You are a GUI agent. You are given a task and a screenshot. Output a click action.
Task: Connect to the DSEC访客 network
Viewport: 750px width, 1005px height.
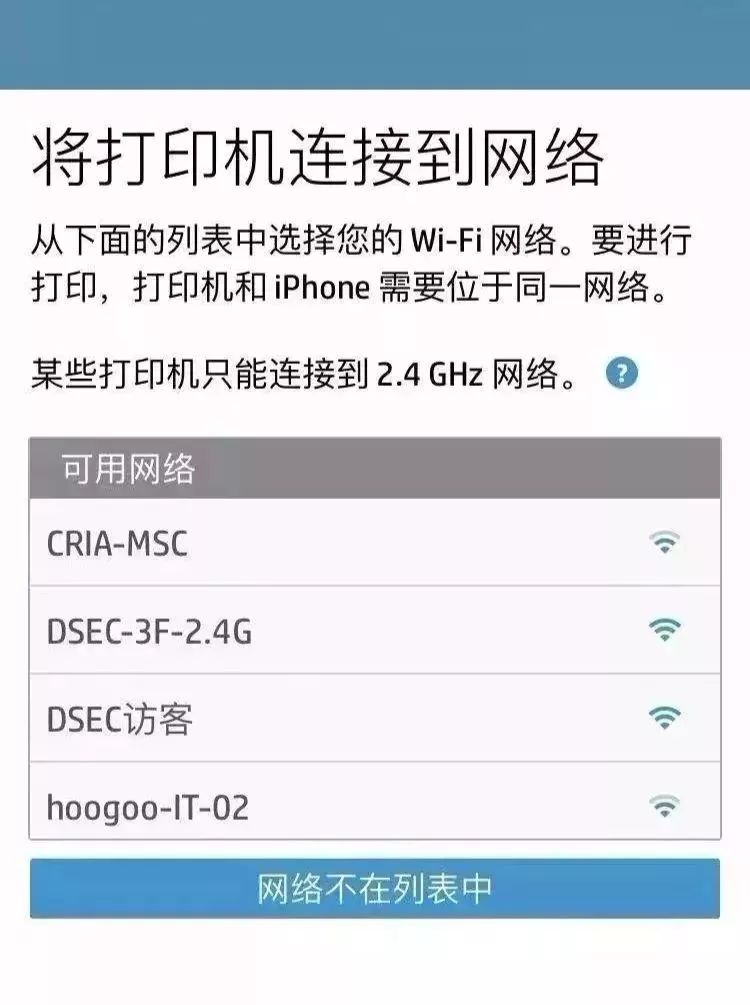(x=374, y=718)
